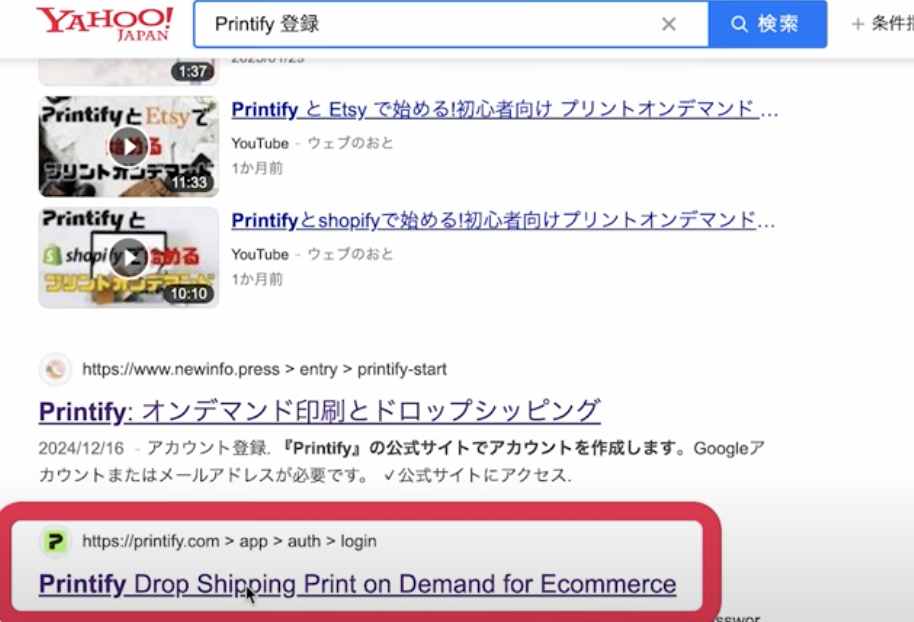Open the Yahoo! JAPAN home logo
The image size is (914, 622).
[104, 24]
